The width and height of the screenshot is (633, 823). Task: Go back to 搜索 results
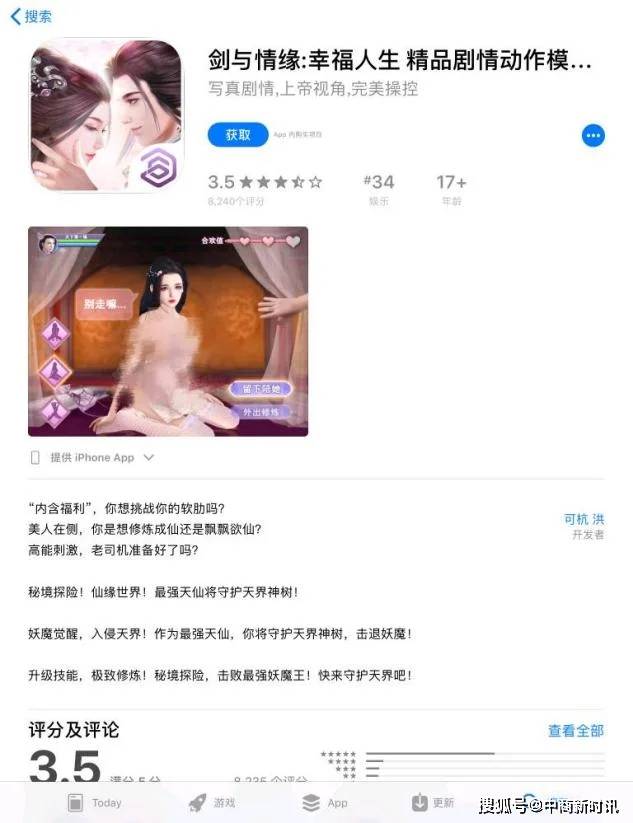tap(32, 17)
